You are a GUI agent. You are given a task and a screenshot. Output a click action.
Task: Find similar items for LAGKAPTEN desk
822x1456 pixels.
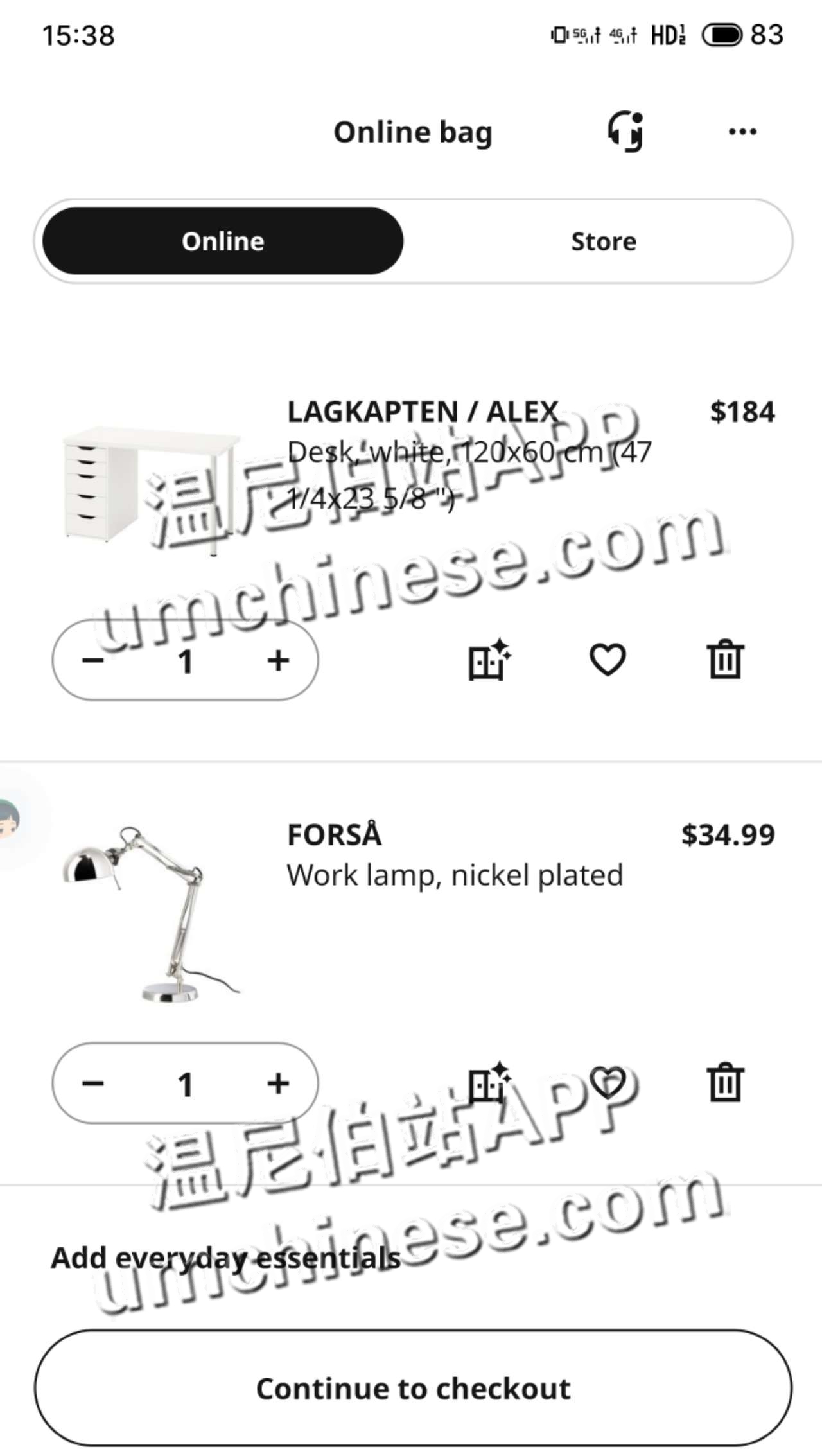coord(489,660)
